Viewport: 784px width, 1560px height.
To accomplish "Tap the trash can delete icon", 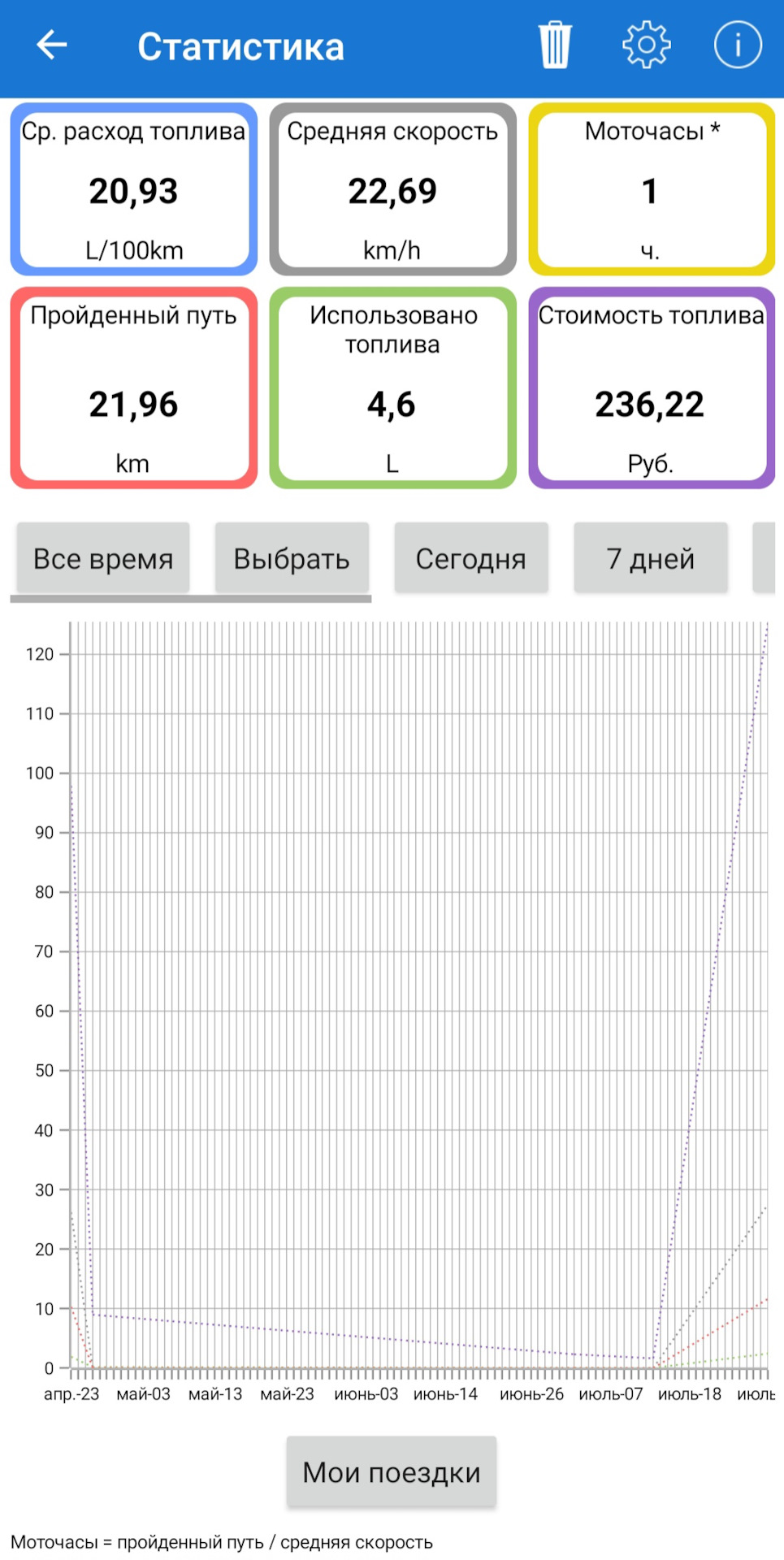I will pyautogui.click(x=556, y=45).
